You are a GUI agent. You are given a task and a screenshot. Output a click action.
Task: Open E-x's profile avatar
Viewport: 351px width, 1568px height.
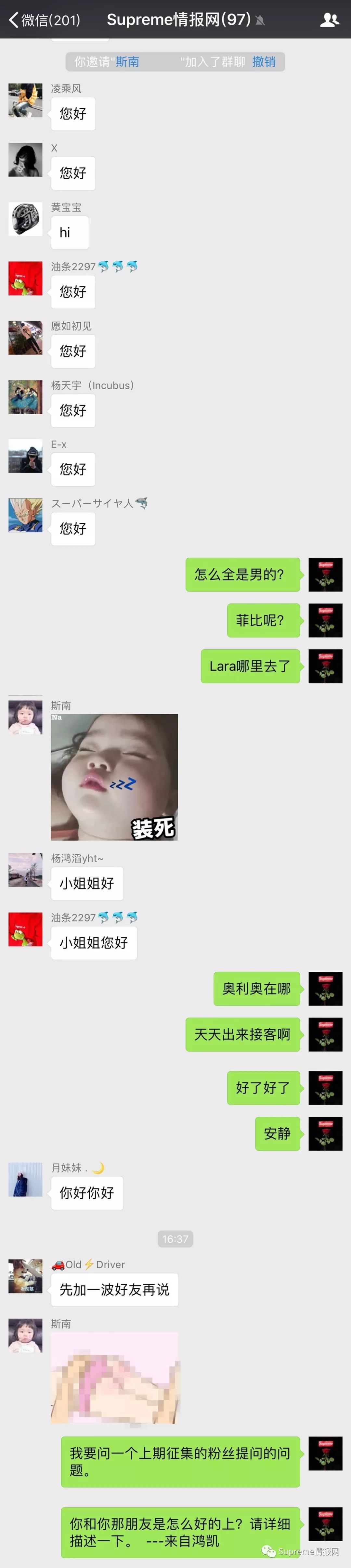(26, 456)
